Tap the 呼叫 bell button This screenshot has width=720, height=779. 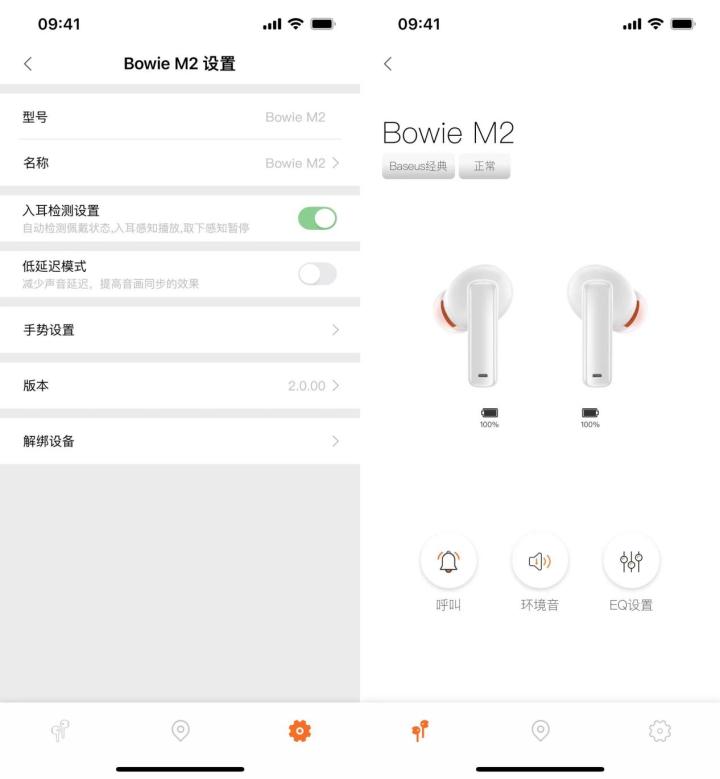pos(448,561)
